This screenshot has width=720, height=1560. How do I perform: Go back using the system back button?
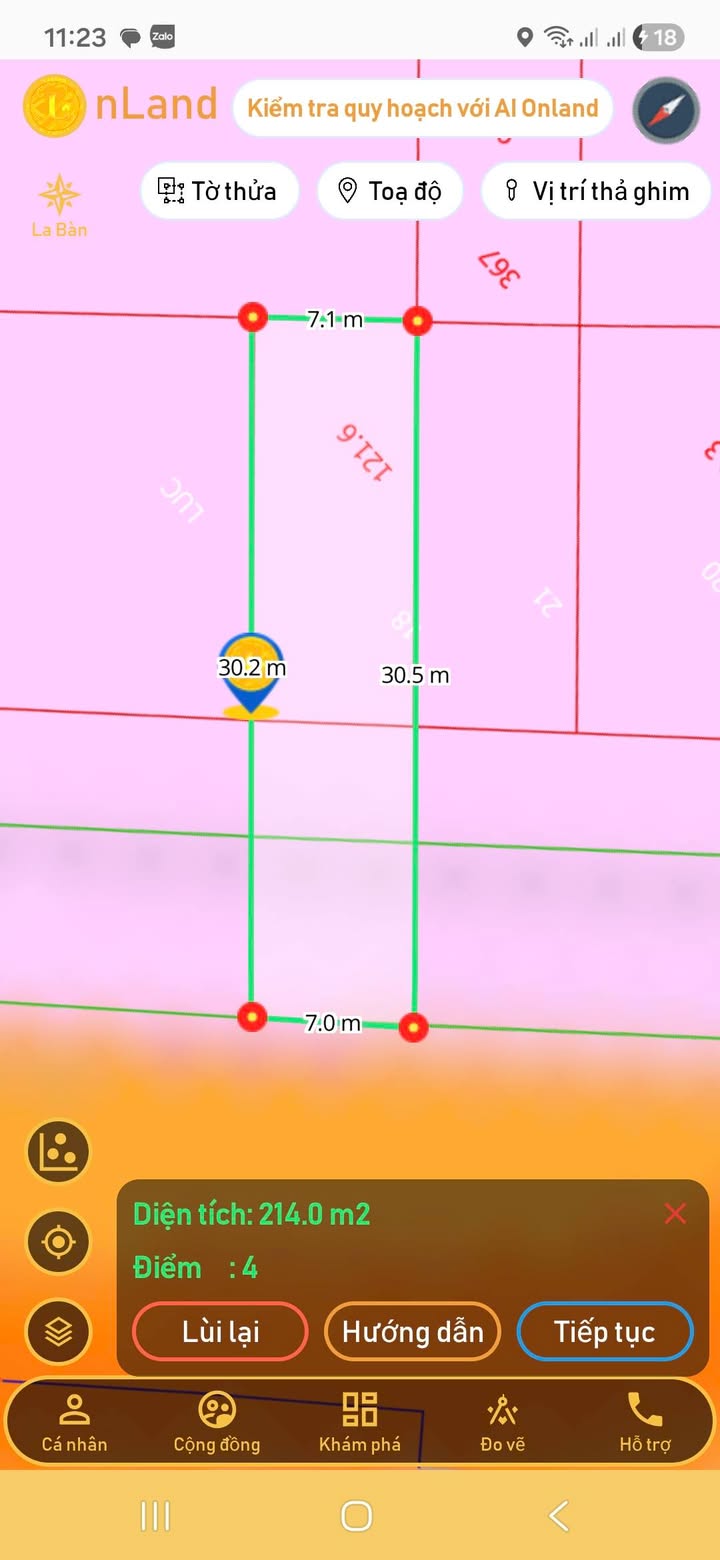click(x=559, y=1516)
